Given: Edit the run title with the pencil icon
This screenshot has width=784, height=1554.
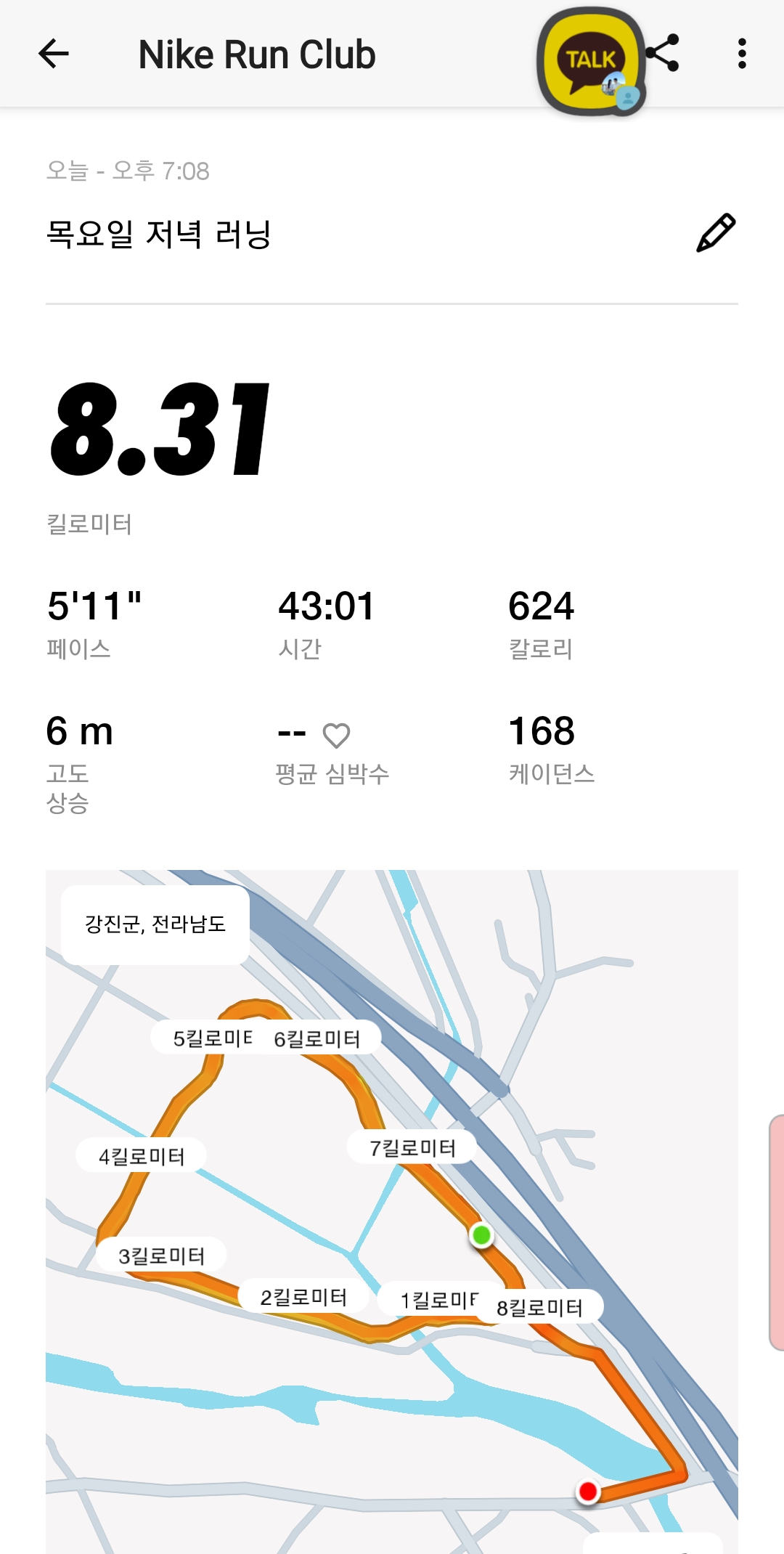Looking at the screenshot, I should coord(716,233).
